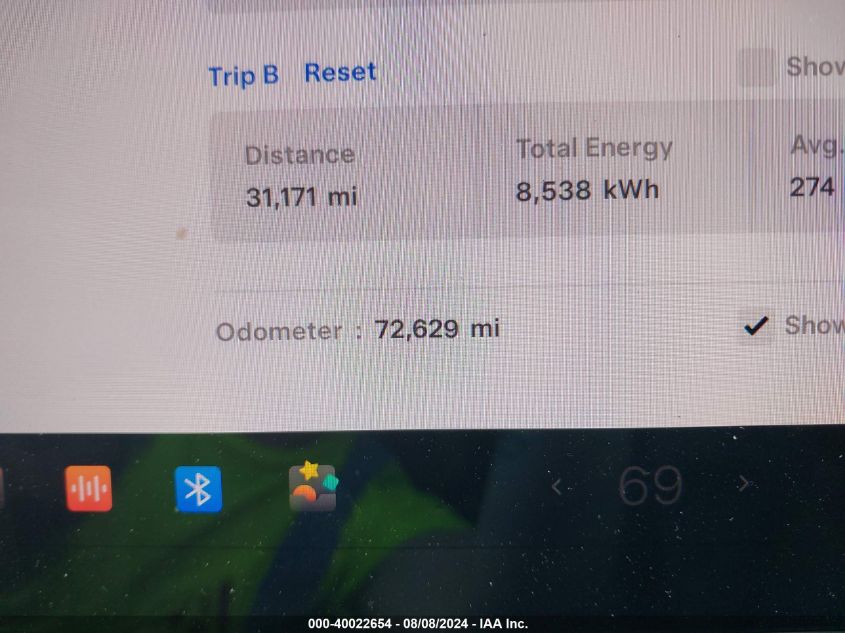Open the Bluetooth settings icon

[x=198, y=489]
